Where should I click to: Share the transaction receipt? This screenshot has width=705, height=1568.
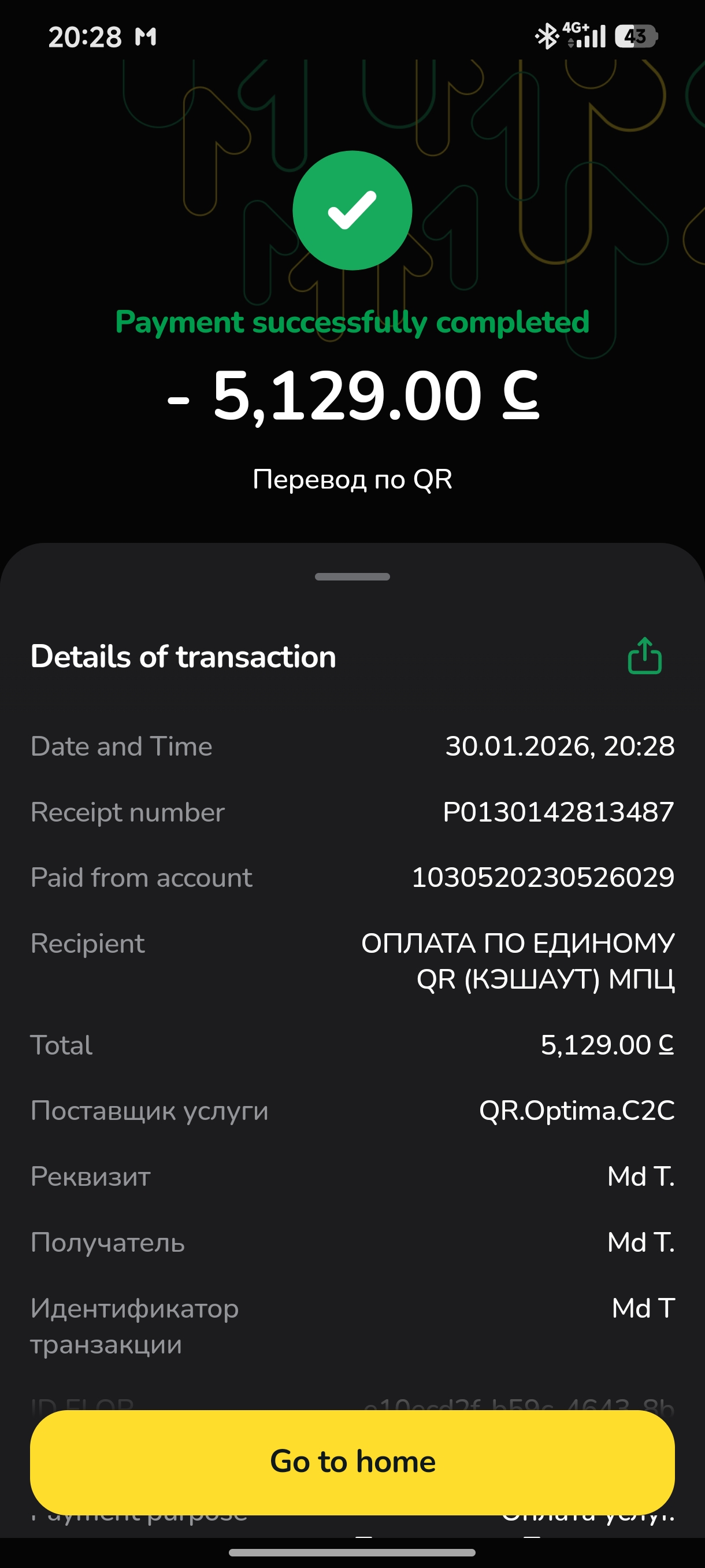644,656
